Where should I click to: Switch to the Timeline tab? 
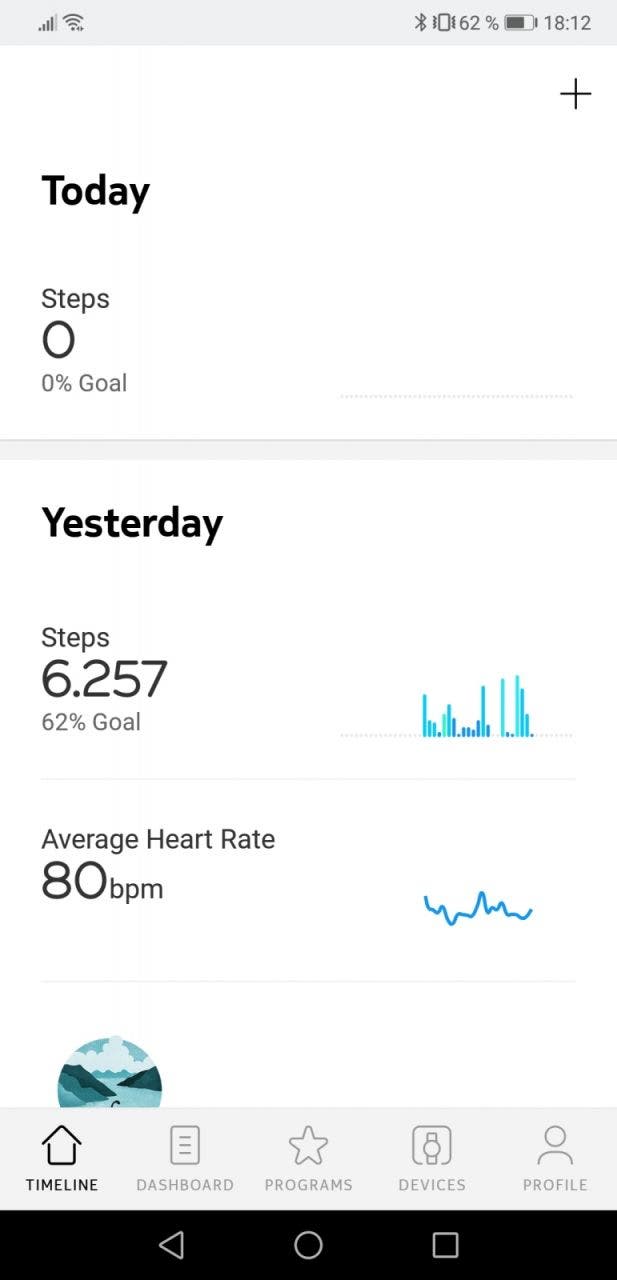[62, 1158]
